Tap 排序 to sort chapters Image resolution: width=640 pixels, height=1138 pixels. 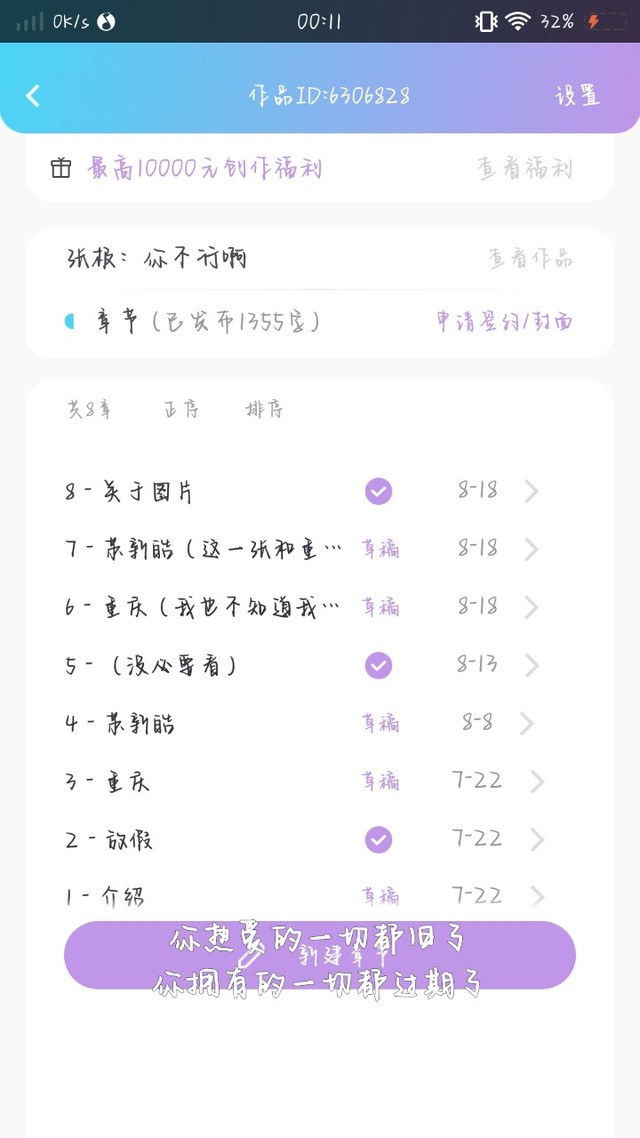[264, 409]
